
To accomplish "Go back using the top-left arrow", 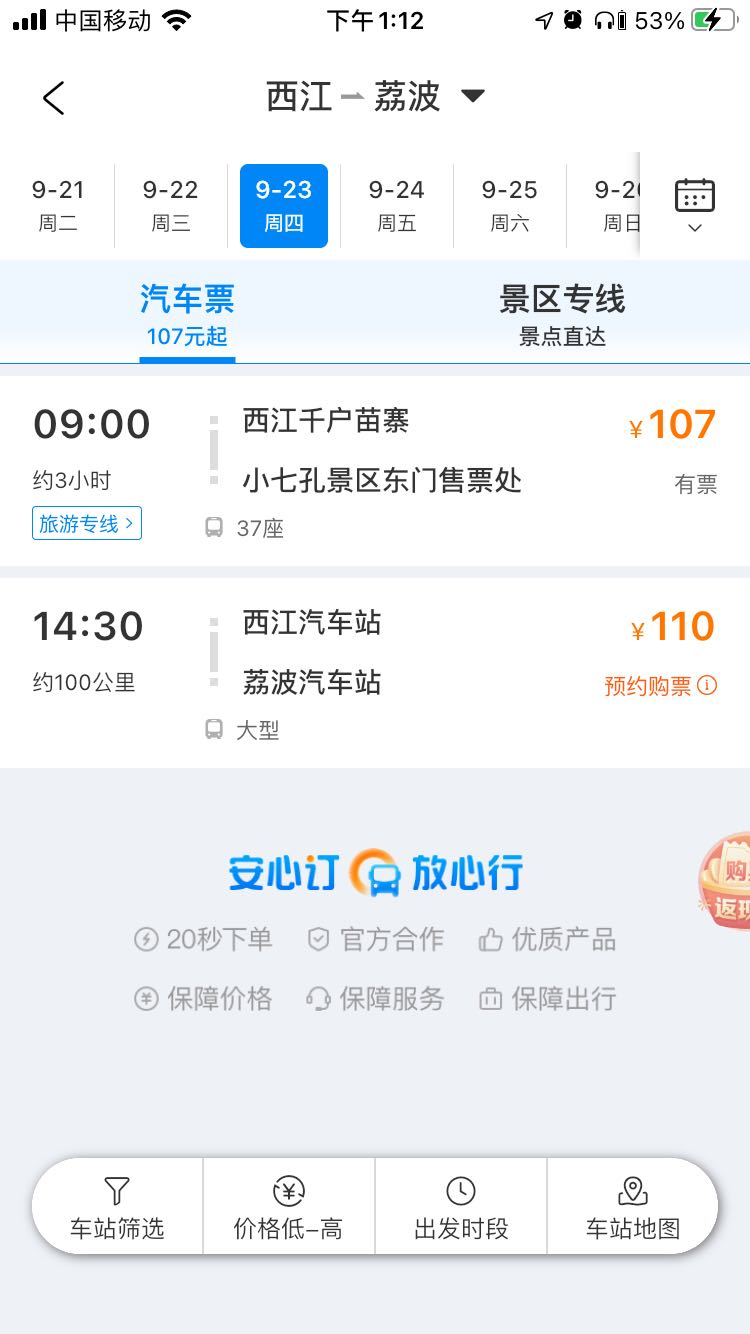I will 54,98.
